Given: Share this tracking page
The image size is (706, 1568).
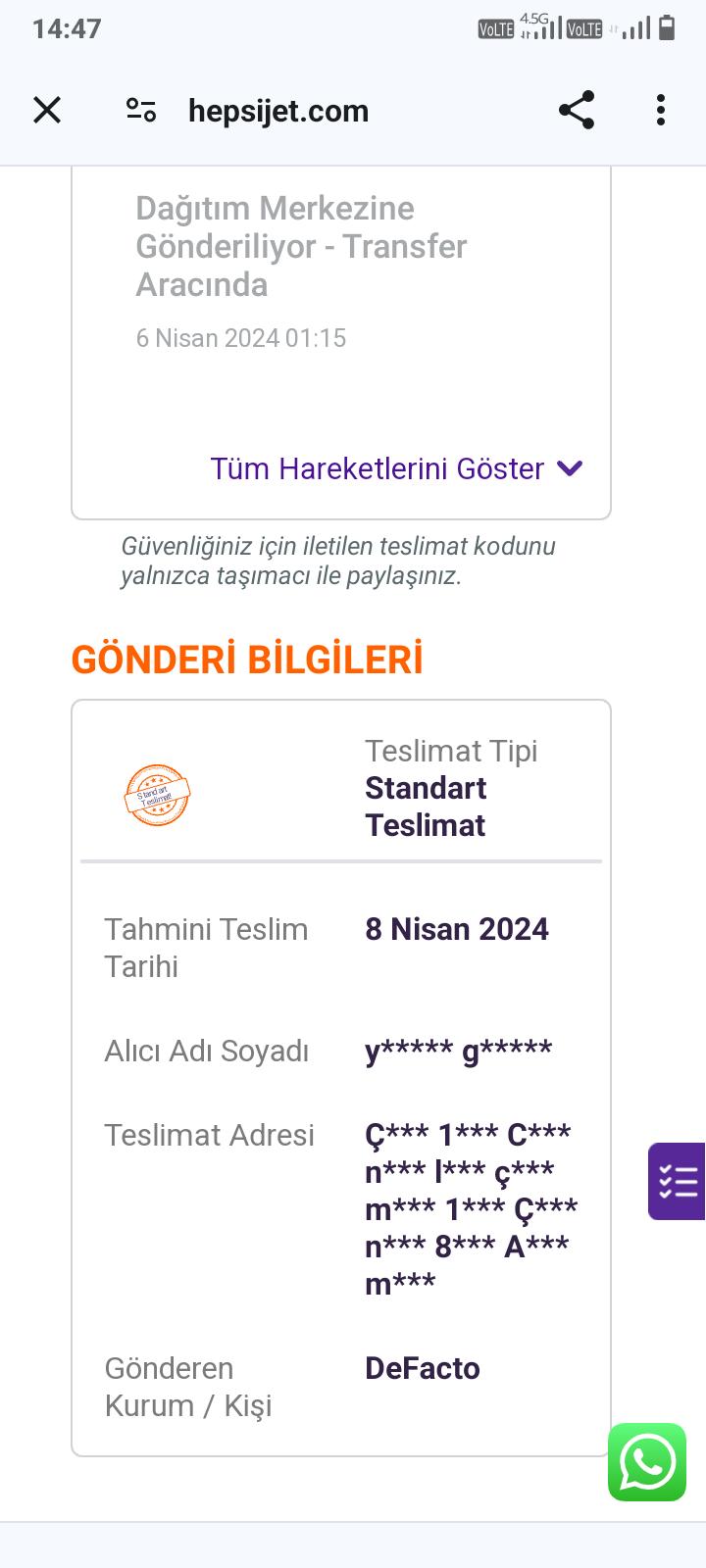Looking at the screenshot, I should (577, 111).
